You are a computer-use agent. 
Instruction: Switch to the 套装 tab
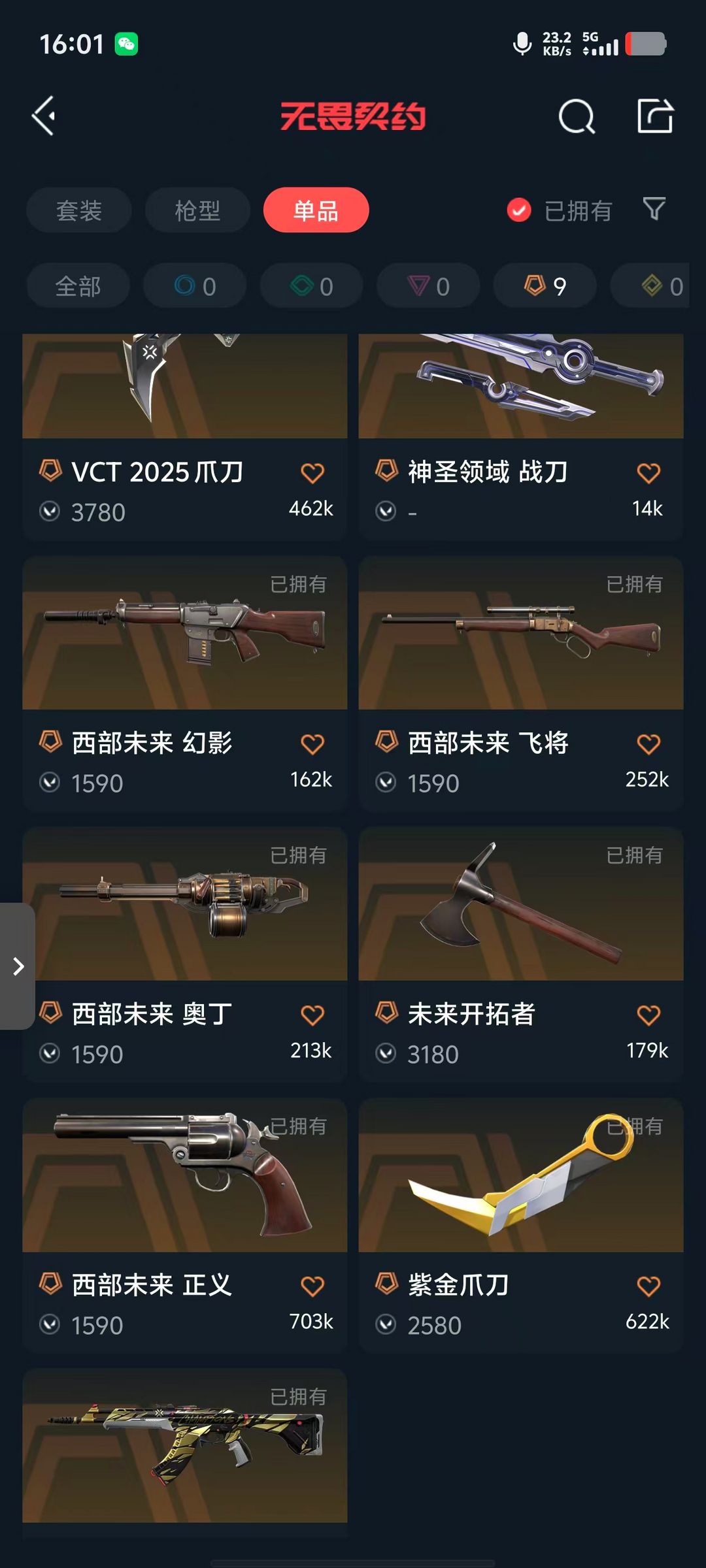tap(79, 210)
